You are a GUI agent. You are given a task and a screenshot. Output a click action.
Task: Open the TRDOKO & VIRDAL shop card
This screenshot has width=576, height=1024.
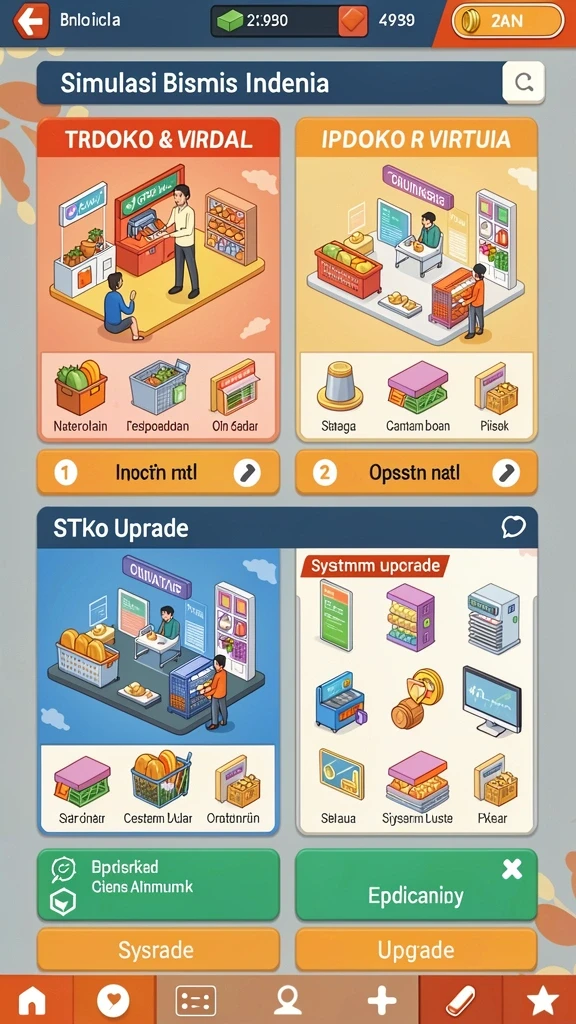pos(158,280)
